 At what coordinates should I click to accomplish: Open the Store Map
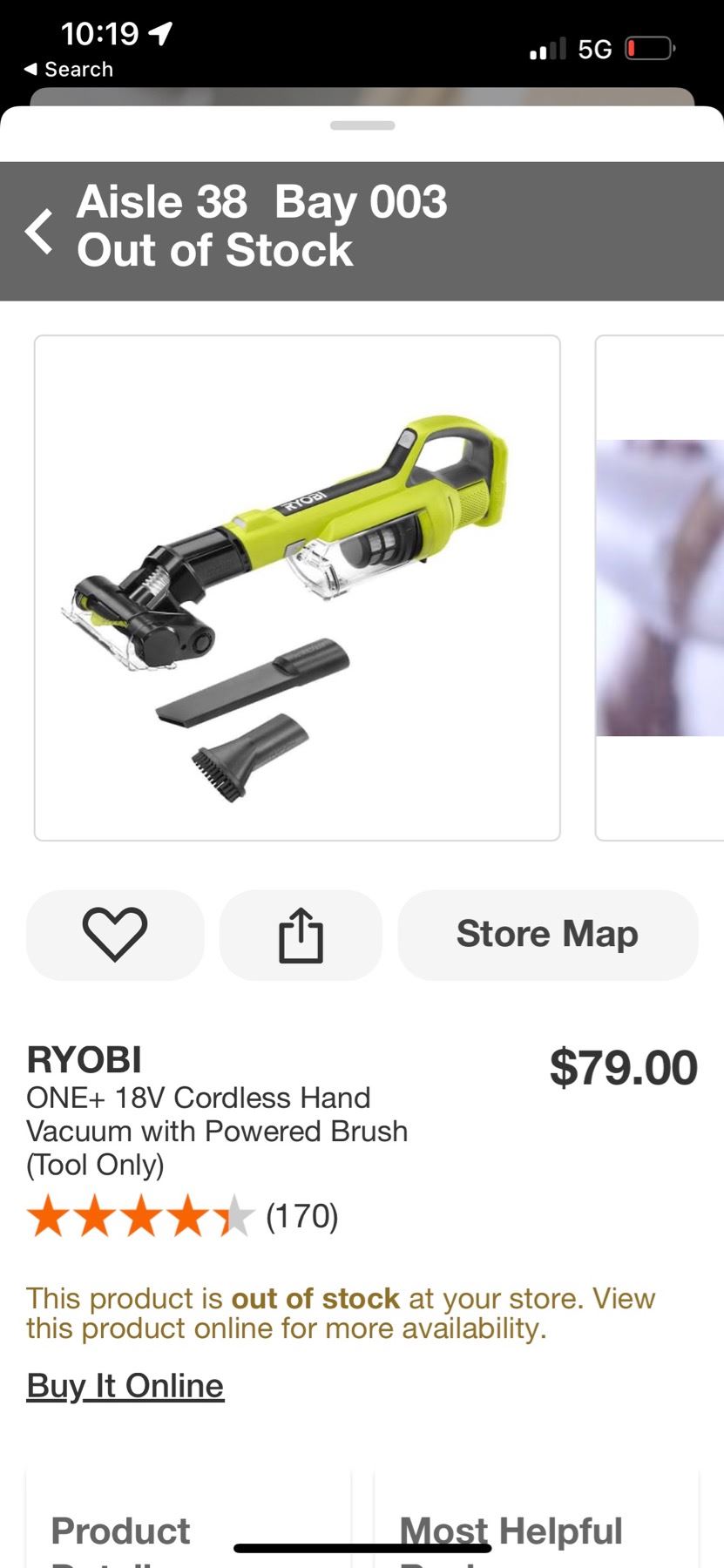[547, 935]
